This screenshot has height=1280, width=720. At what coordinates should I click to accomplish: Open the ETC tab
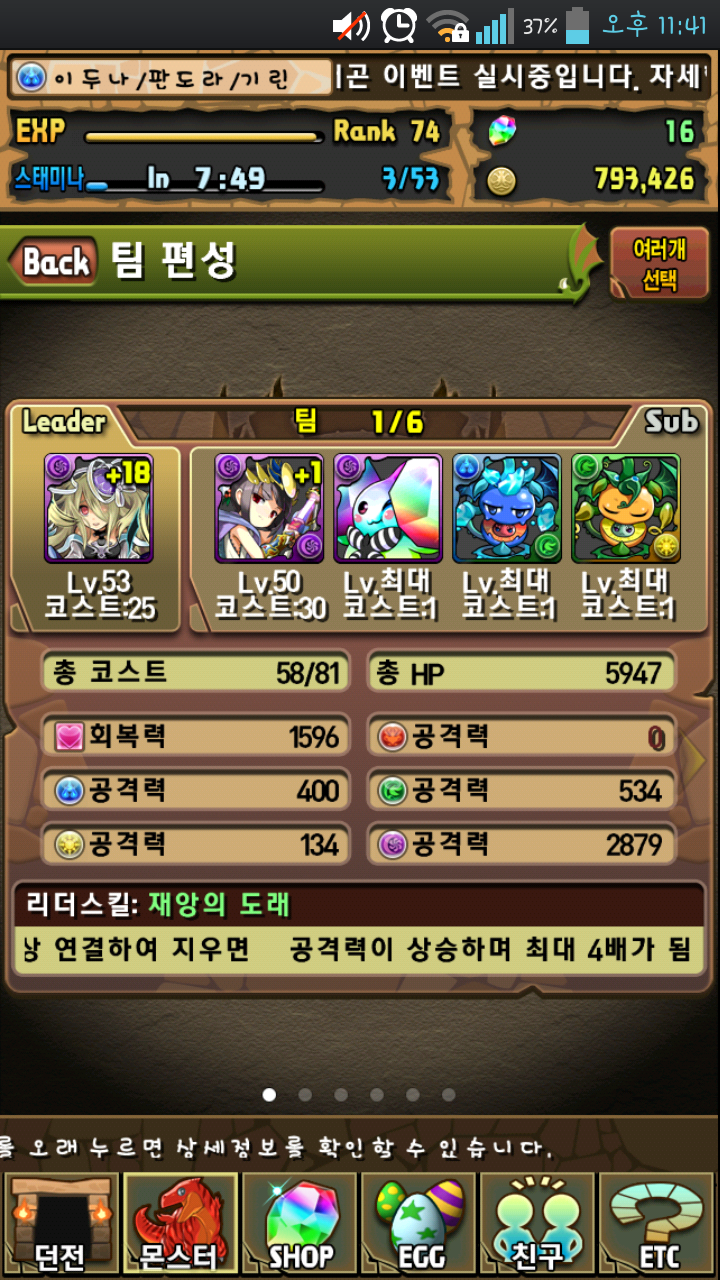(659, 1224)
